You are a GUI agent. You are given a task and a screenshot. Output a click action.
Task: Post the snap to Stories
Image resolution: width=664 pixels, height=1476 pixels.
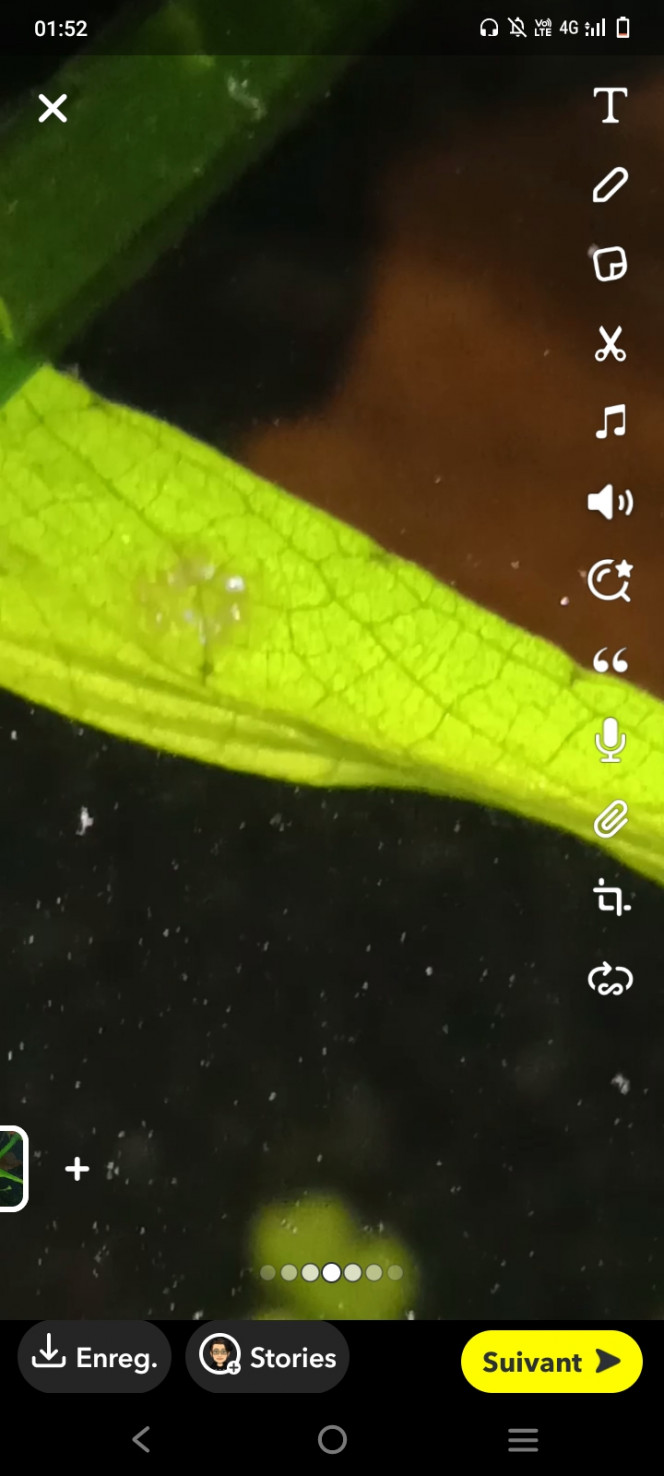point(268,1357)
